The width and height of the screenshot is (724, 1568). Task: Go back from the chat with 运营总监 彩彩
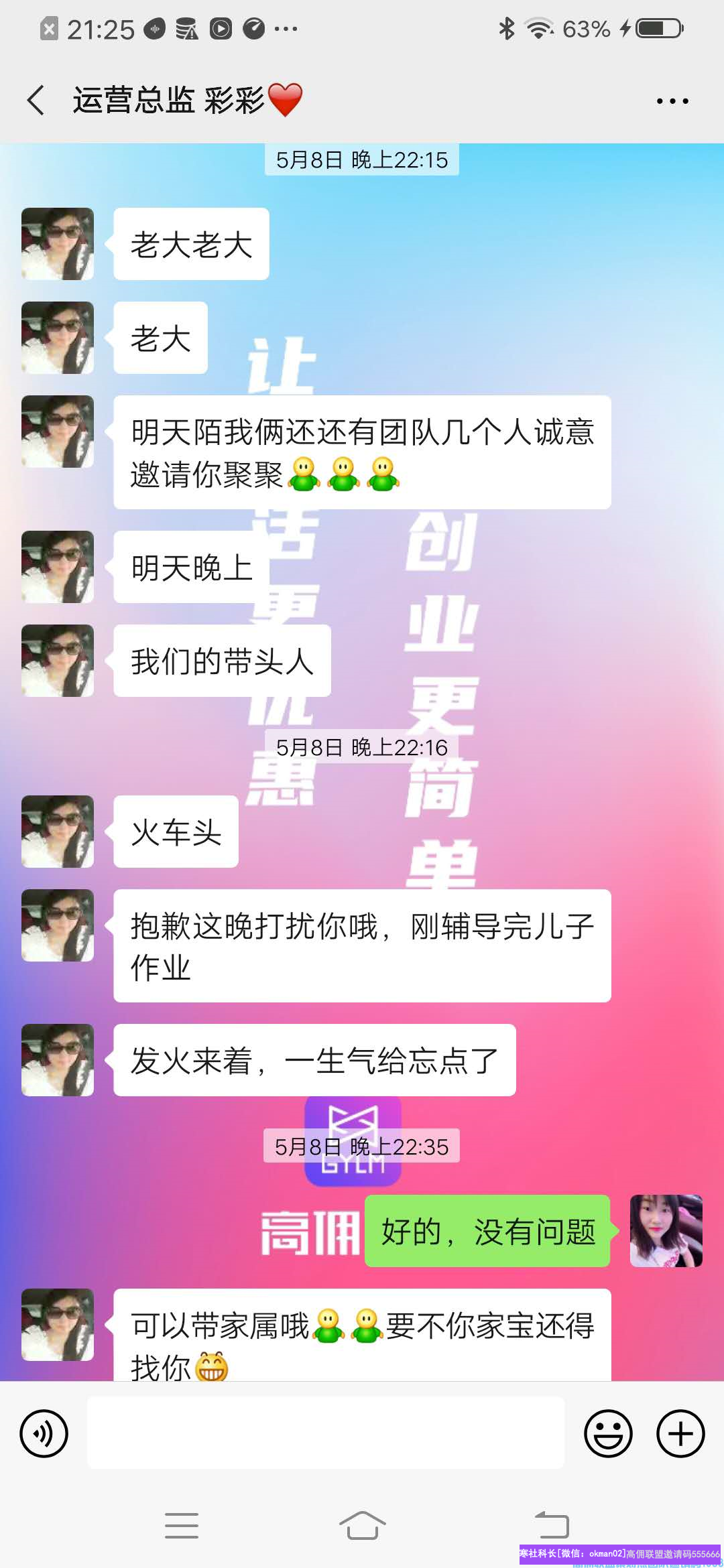pos(36,101)
